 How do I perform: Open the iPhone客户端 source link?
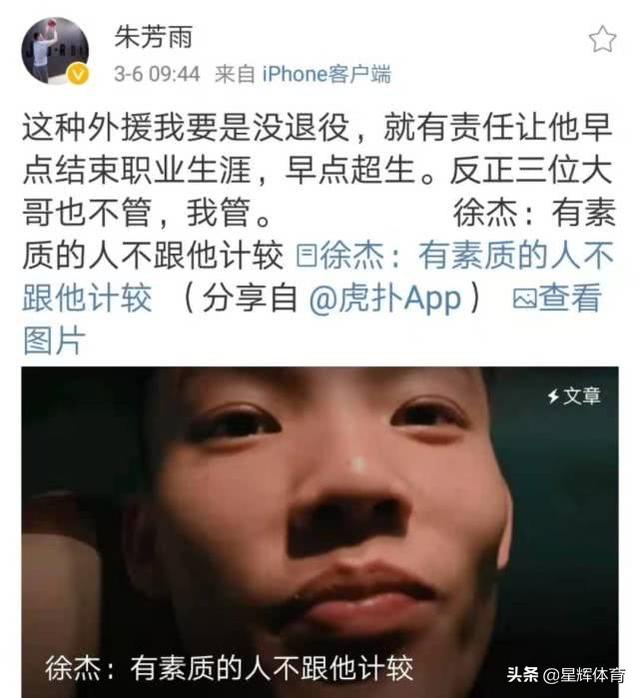click(326, 73)
